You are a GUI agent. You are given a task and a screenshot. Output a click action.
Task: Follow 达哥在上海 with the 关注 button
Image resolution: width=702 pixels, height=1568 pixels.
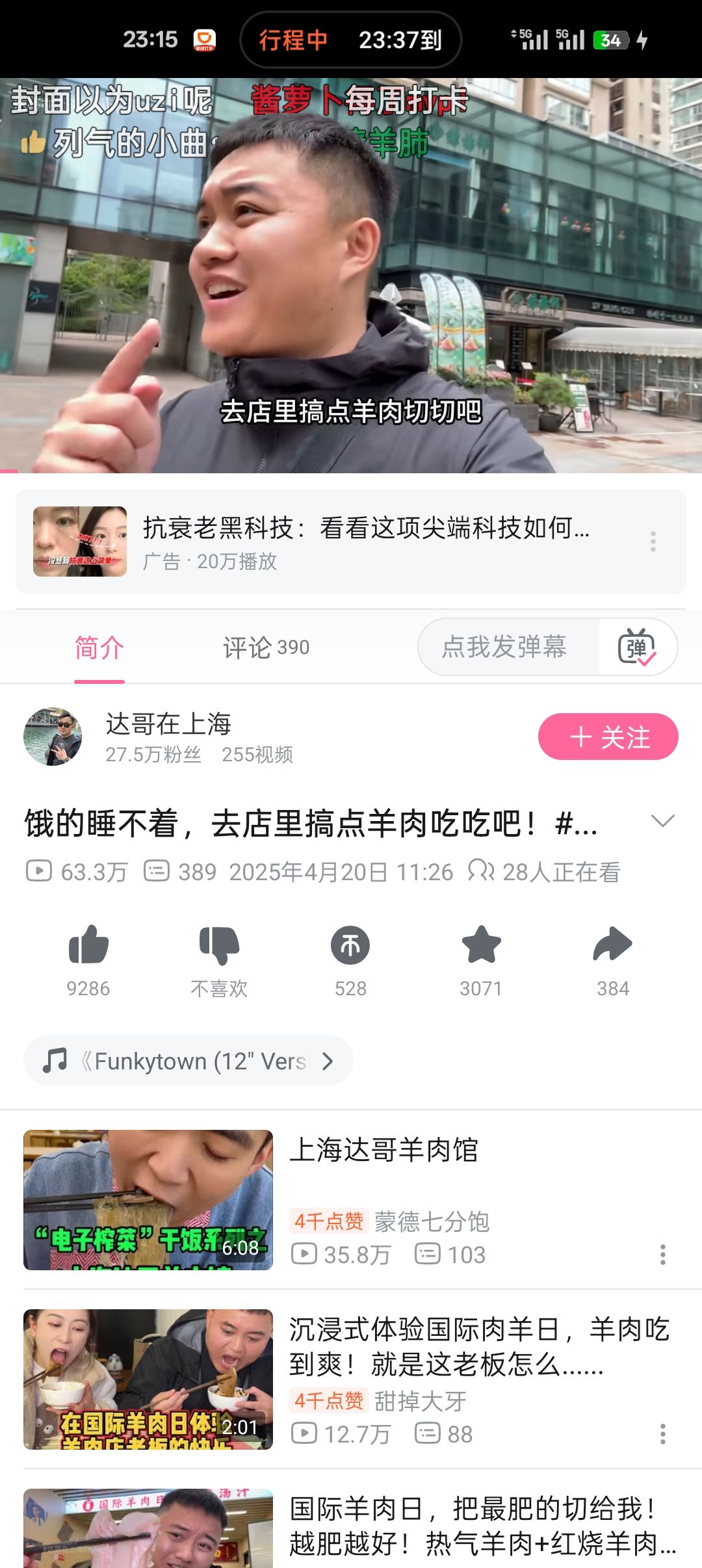pyautogui.click(x=608, y=737)
